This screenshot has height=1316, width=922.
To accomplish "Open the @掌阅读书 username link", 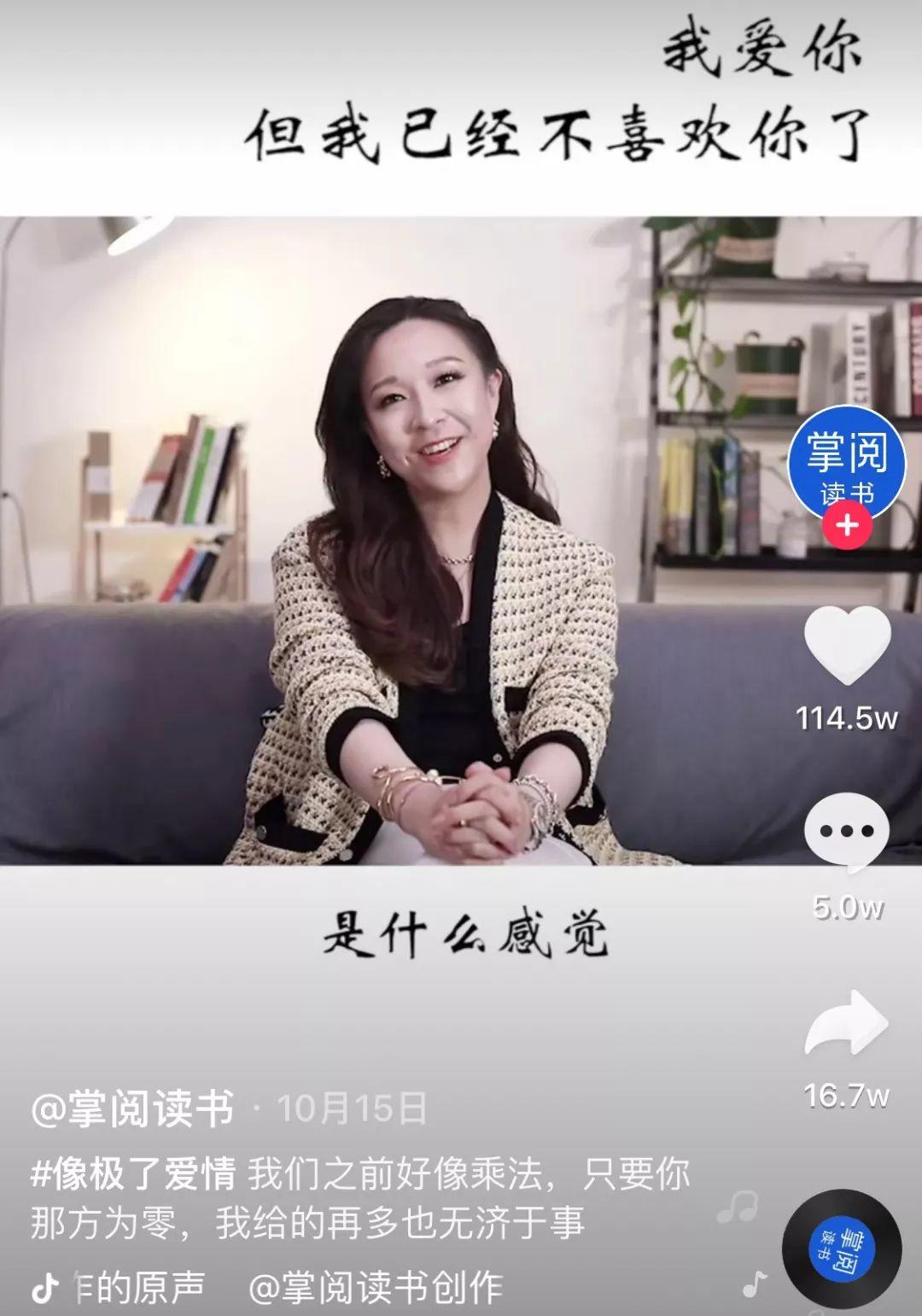I will click(132, 1108).
